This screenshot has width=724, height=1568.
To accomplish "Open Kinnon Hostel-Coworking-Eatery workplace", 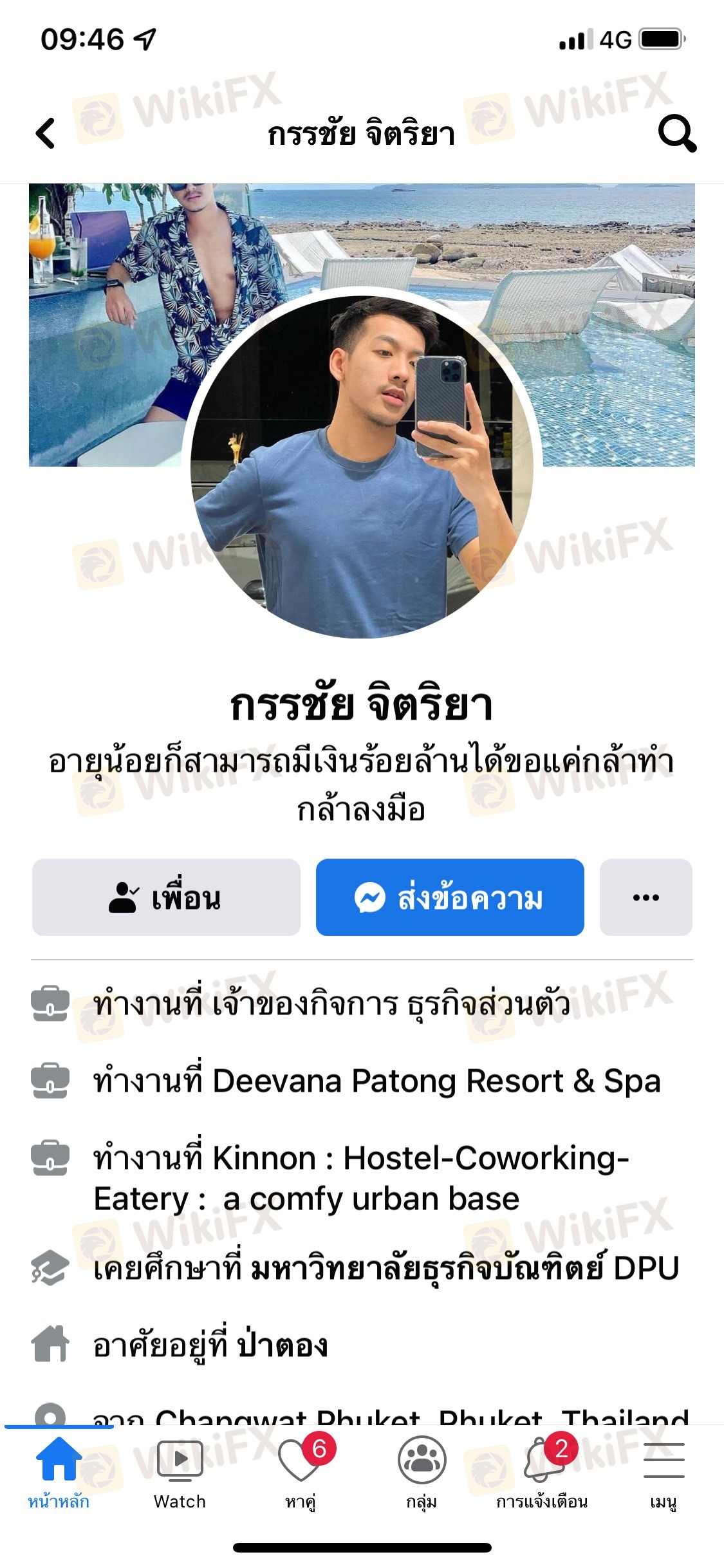I will coord(360,1178).
